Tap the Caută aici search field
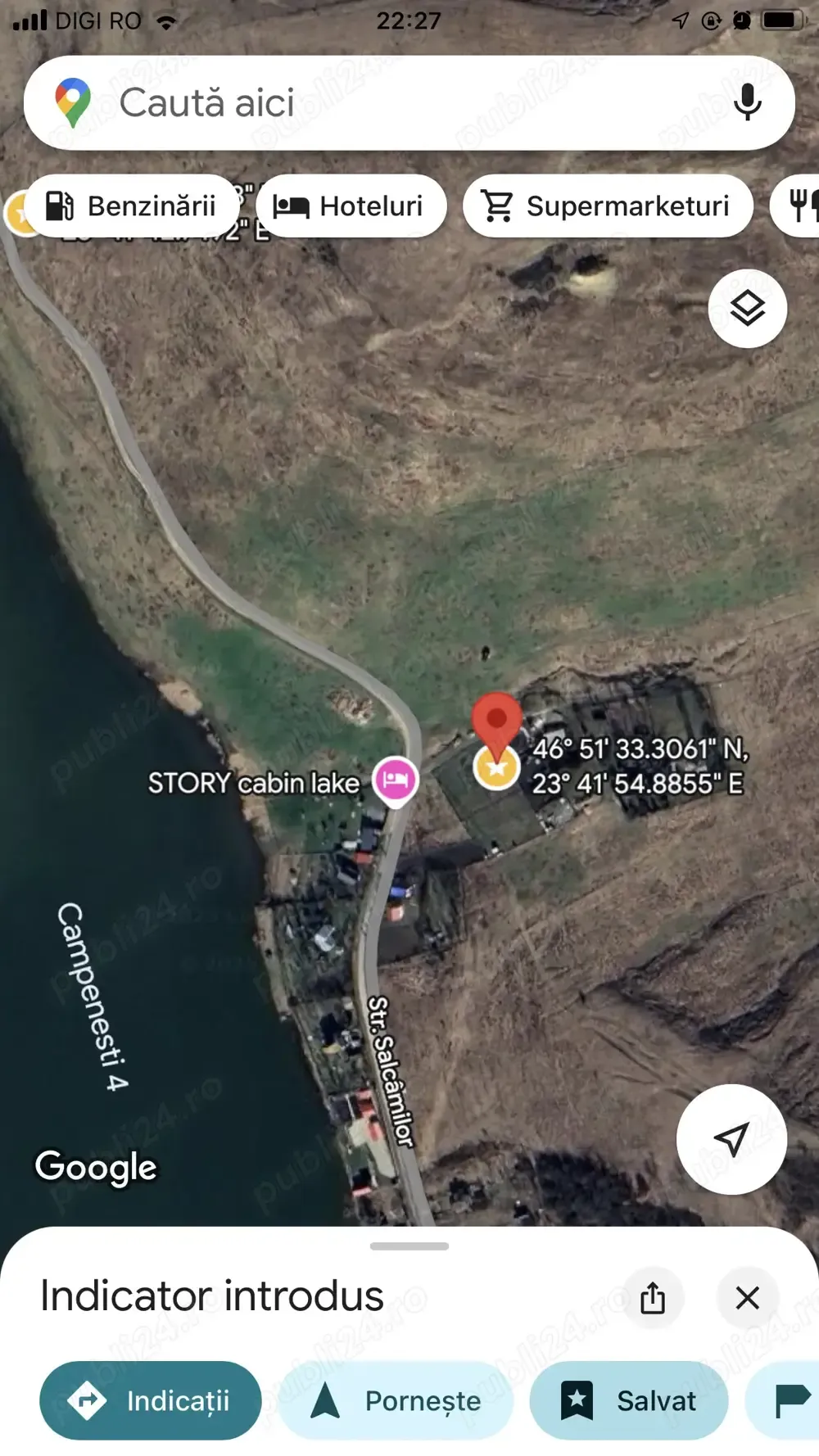819x1456 pixels. [x=369, y=102]
